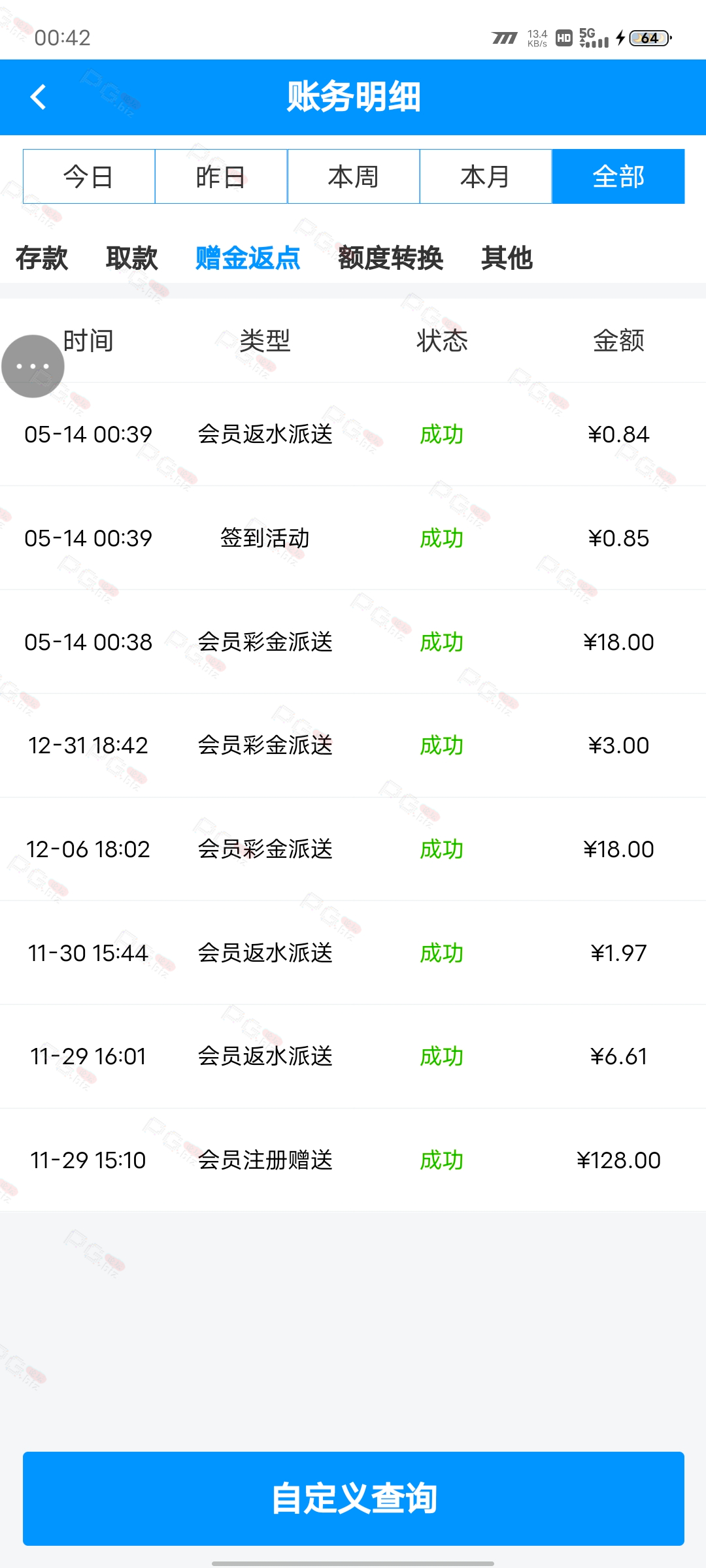Select the 本月 time range

[x=486, y=176]
